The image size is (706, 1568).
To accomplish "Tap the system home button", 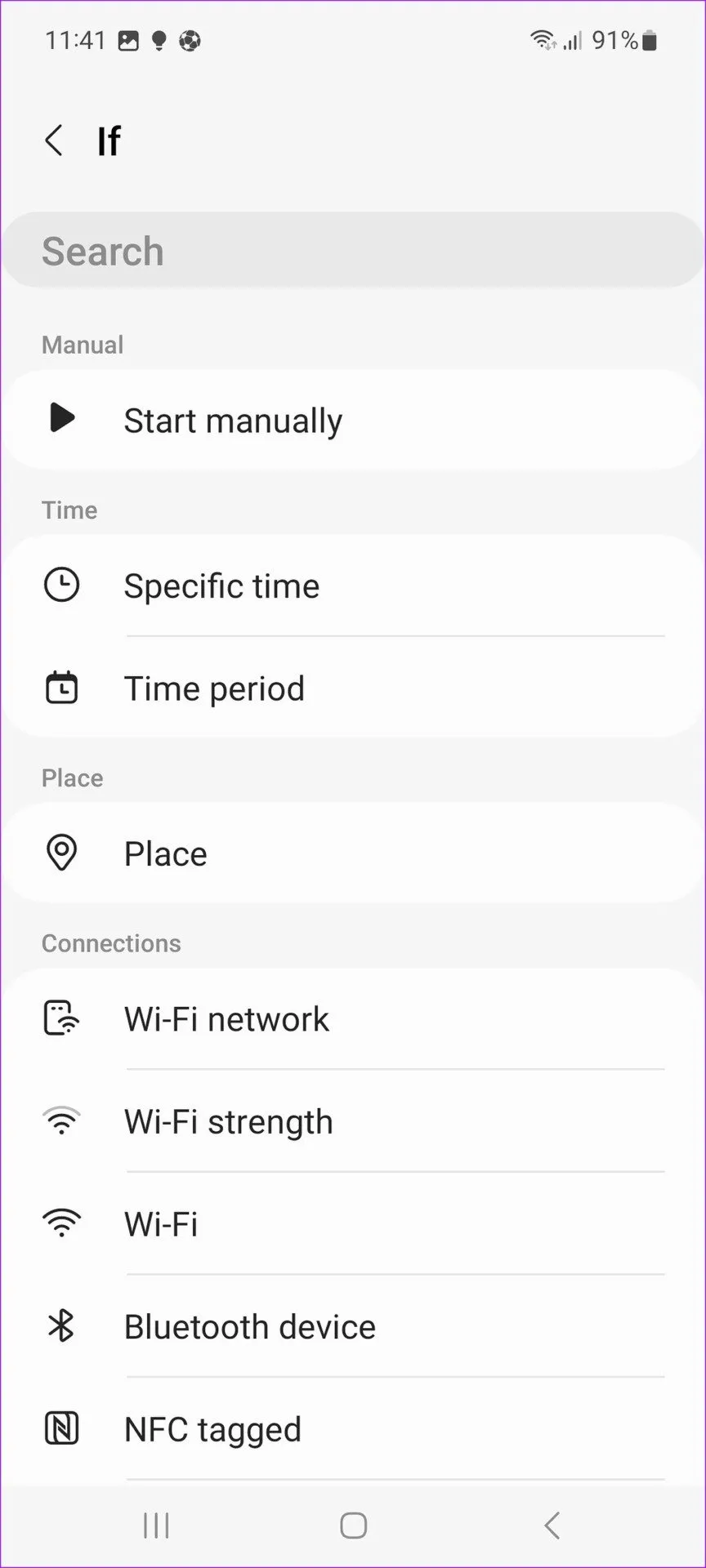I will (x=353, y=1525).
